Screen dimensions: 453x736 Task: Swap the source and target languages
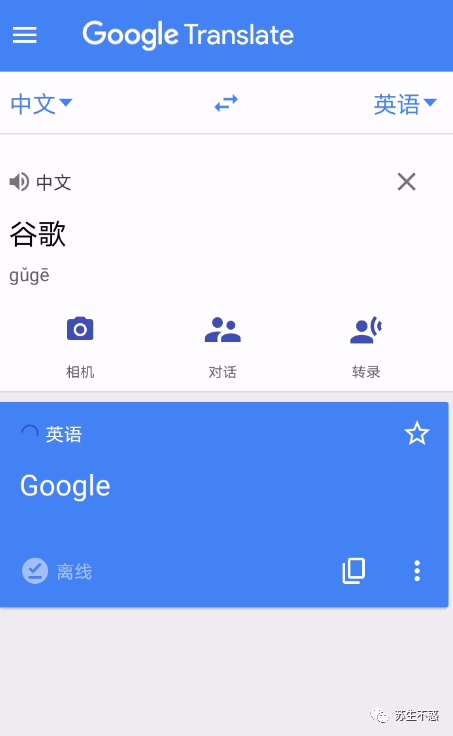click(x=226, y=103)
